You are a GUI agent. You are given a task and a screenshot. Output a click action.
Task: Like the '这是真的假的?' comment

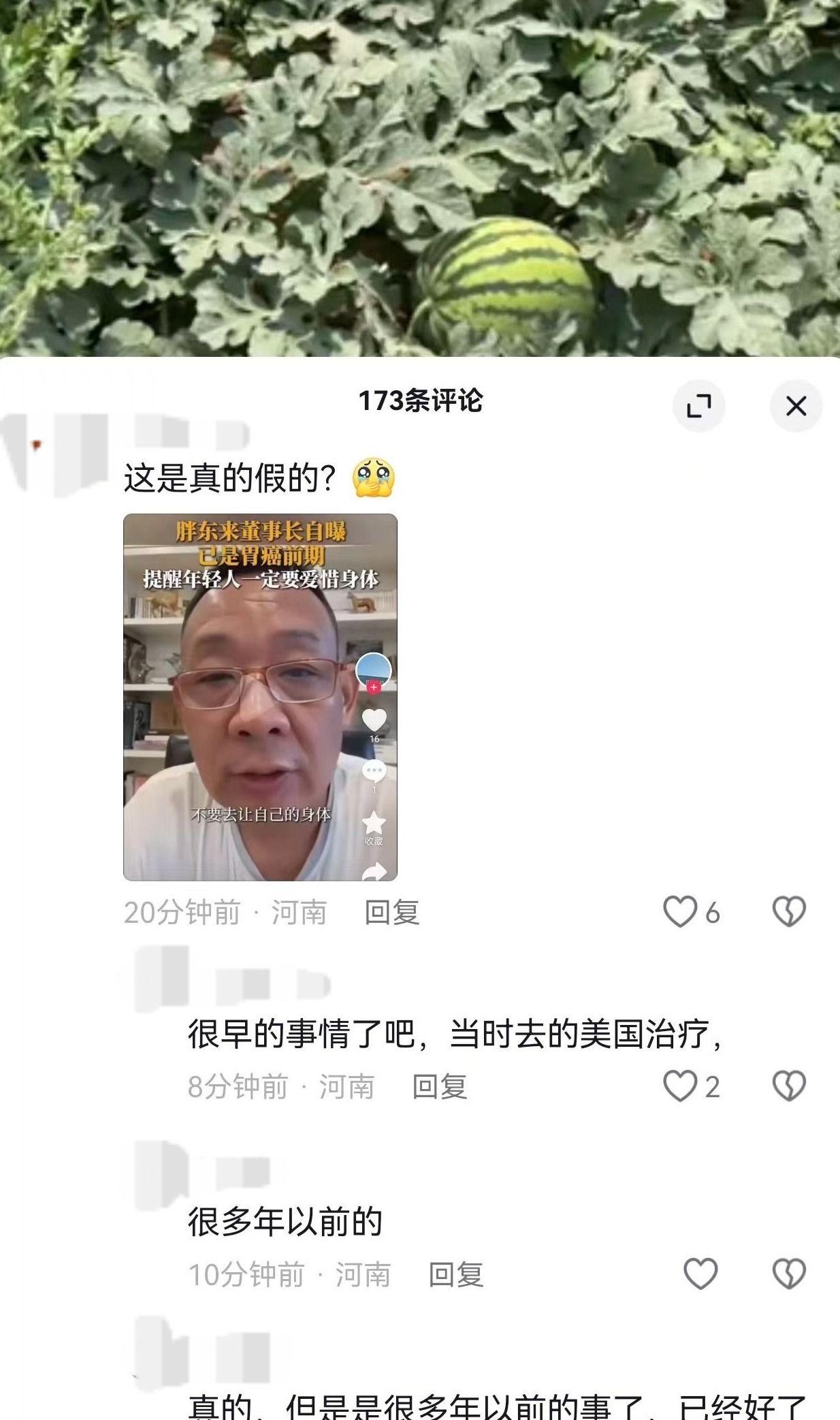pos(680,912)
